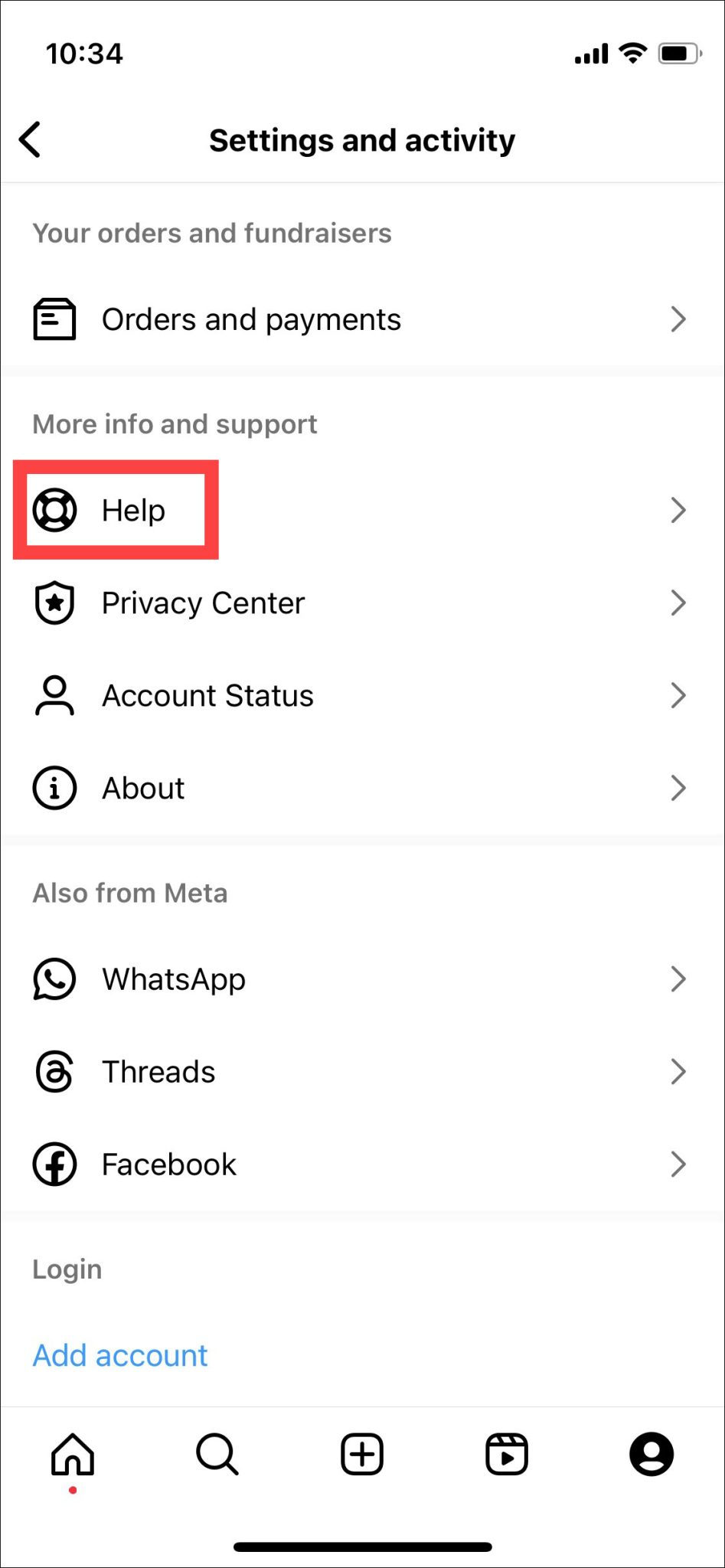The image size is (725, 1568).
Task: Select the Privacy Center shield icon
Action: click(x=54, y=603)
